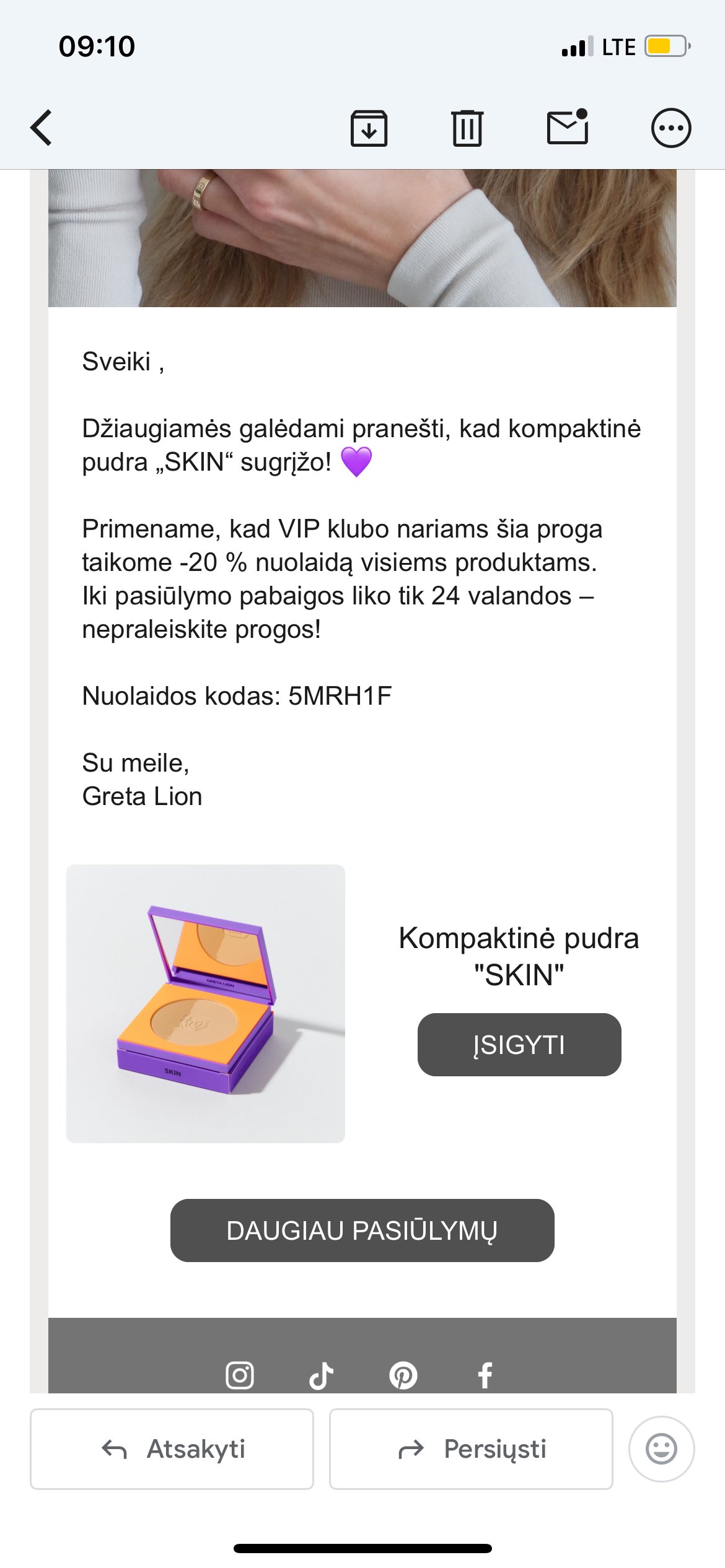This screenshot has height=1568, width=725.
Task: Open the DAUGIAU PASIŪLYMŲ button
Action: pos(362,1230)
